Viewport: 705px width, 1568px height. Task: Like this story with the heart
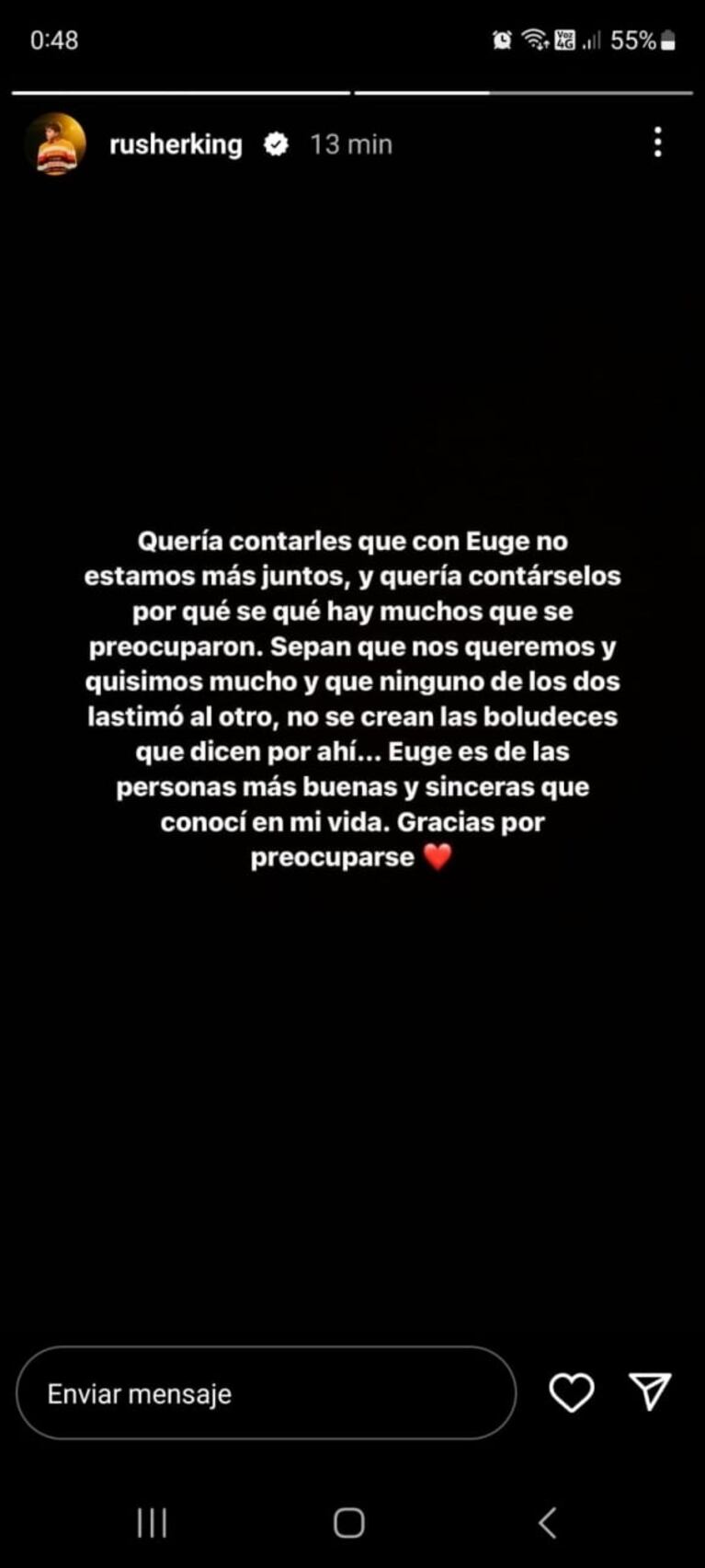pyautogui.click(x=572, y=1392)
